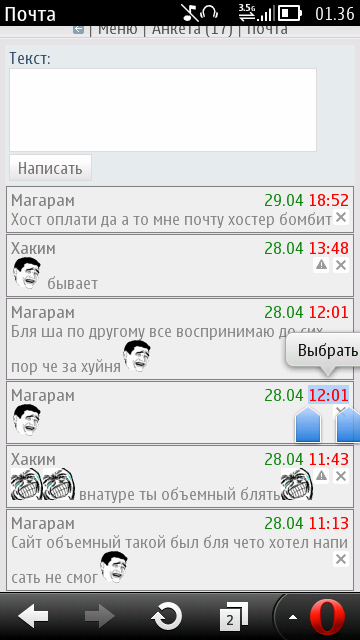Open the Анкета (17) link
Viewport: 360px width, 640px height.
tap(192, 31)
